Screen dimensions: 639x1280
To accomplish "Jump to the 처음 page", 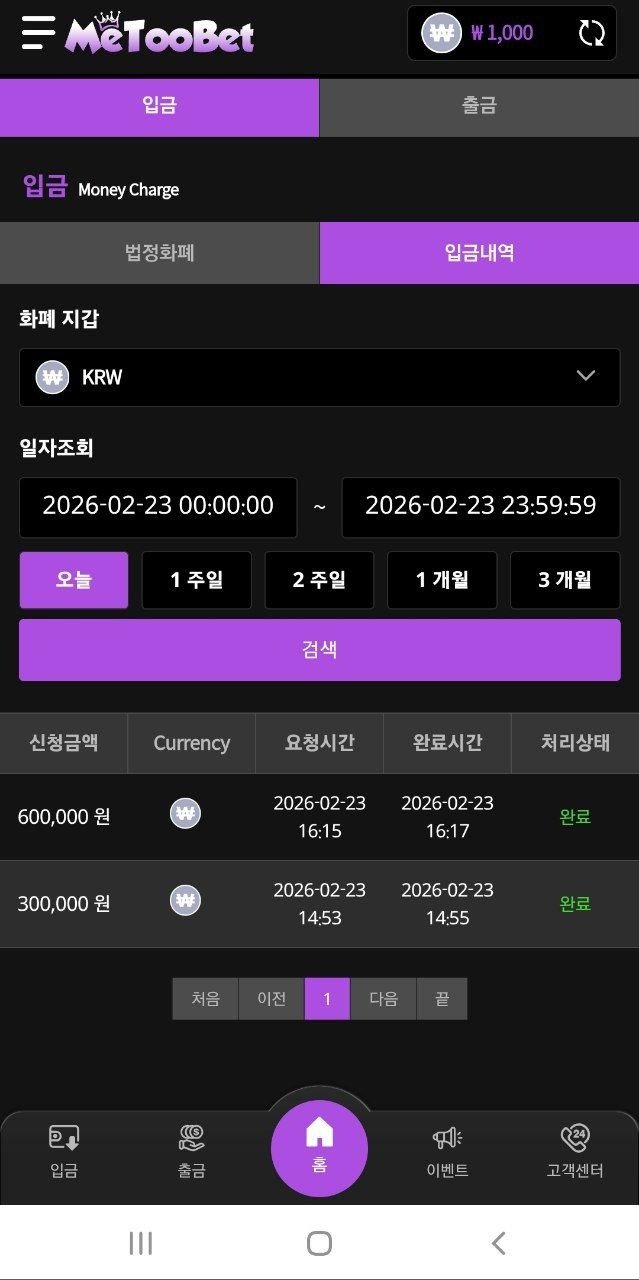I will tap(205, 999).
